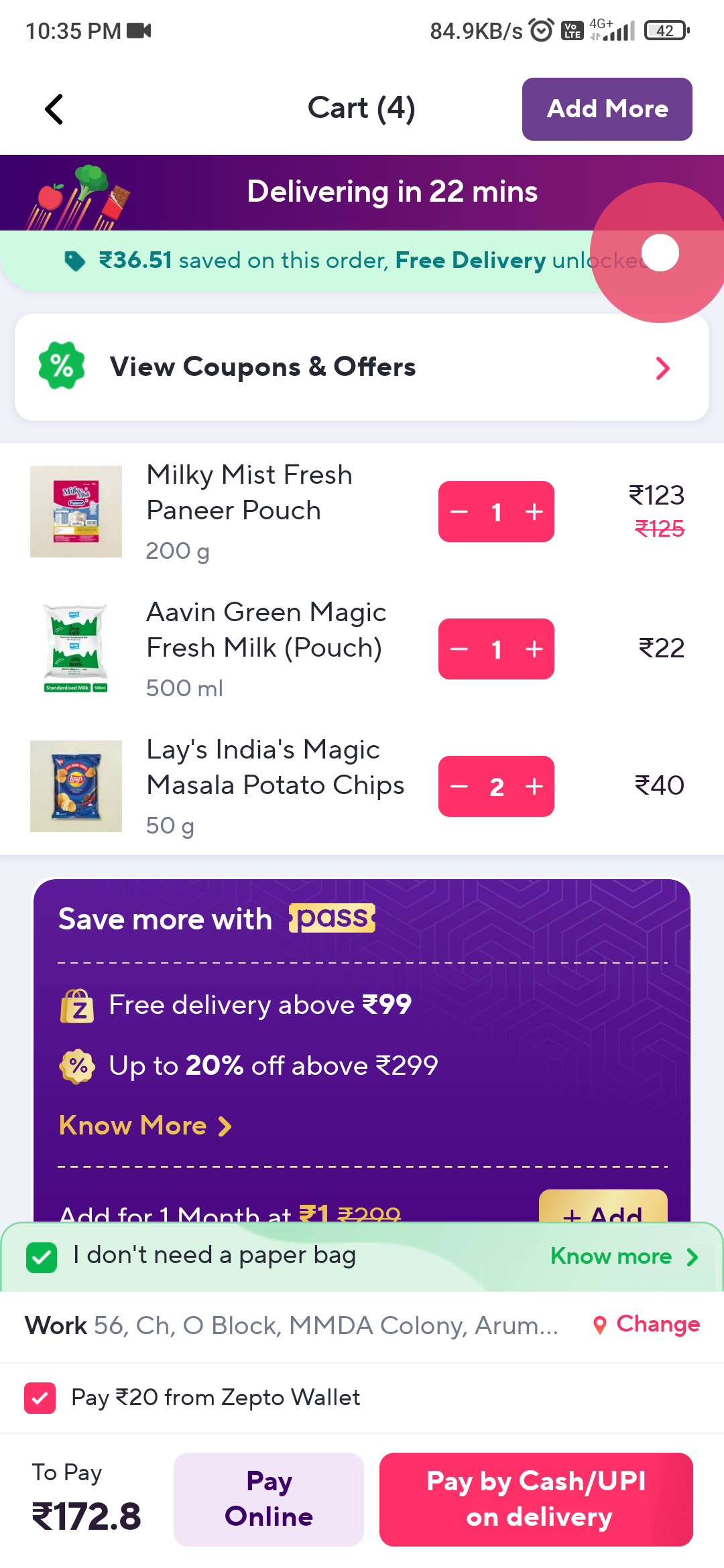The height and width of the screenshot is (1568, 724).
Task: Choose Pay Online
Action: pyautogui.click(x=269, y=1499)
